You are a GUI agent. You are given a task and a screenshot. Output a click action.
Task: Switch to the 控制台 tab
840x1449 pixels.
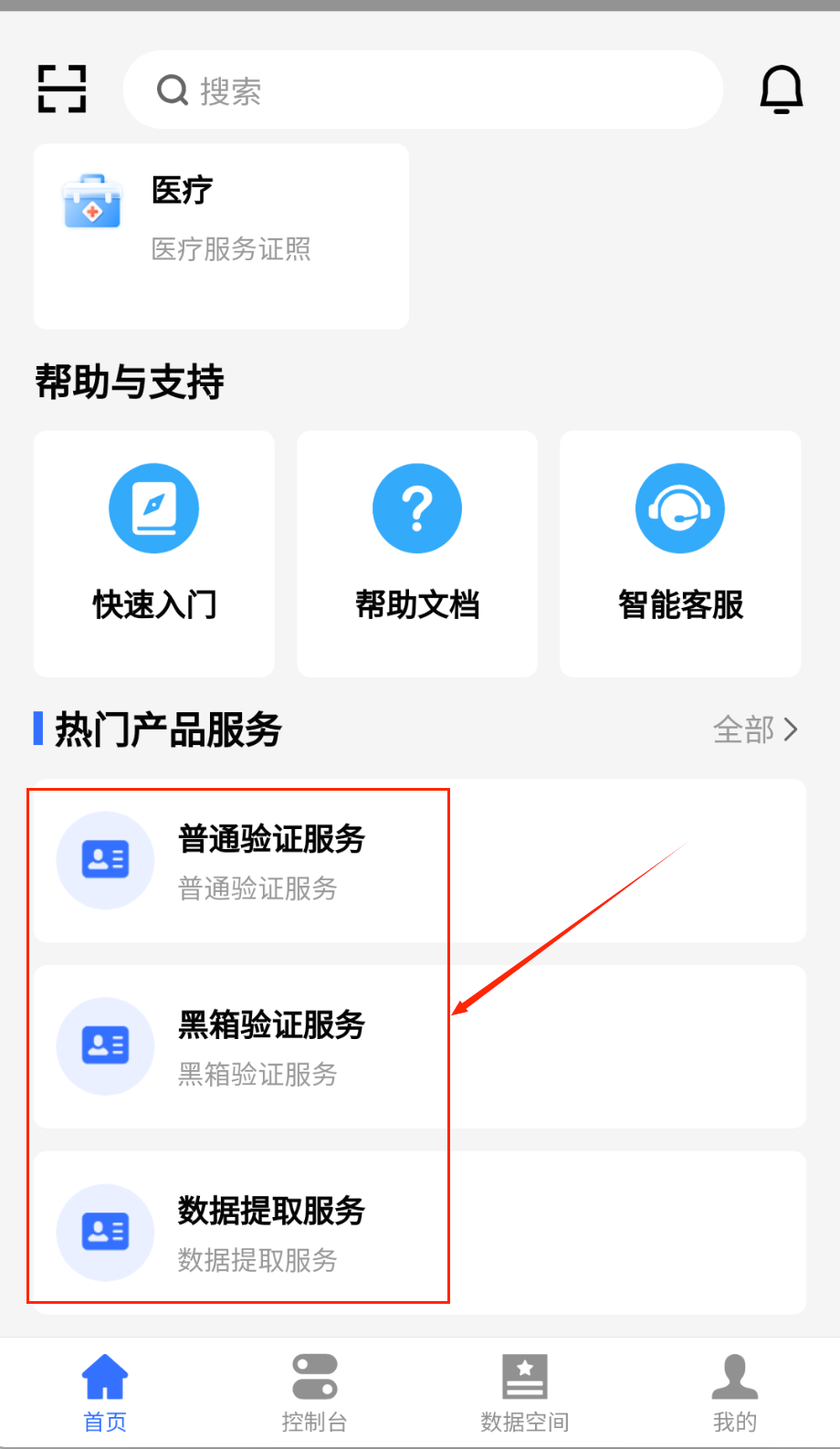coord(314,1393)
